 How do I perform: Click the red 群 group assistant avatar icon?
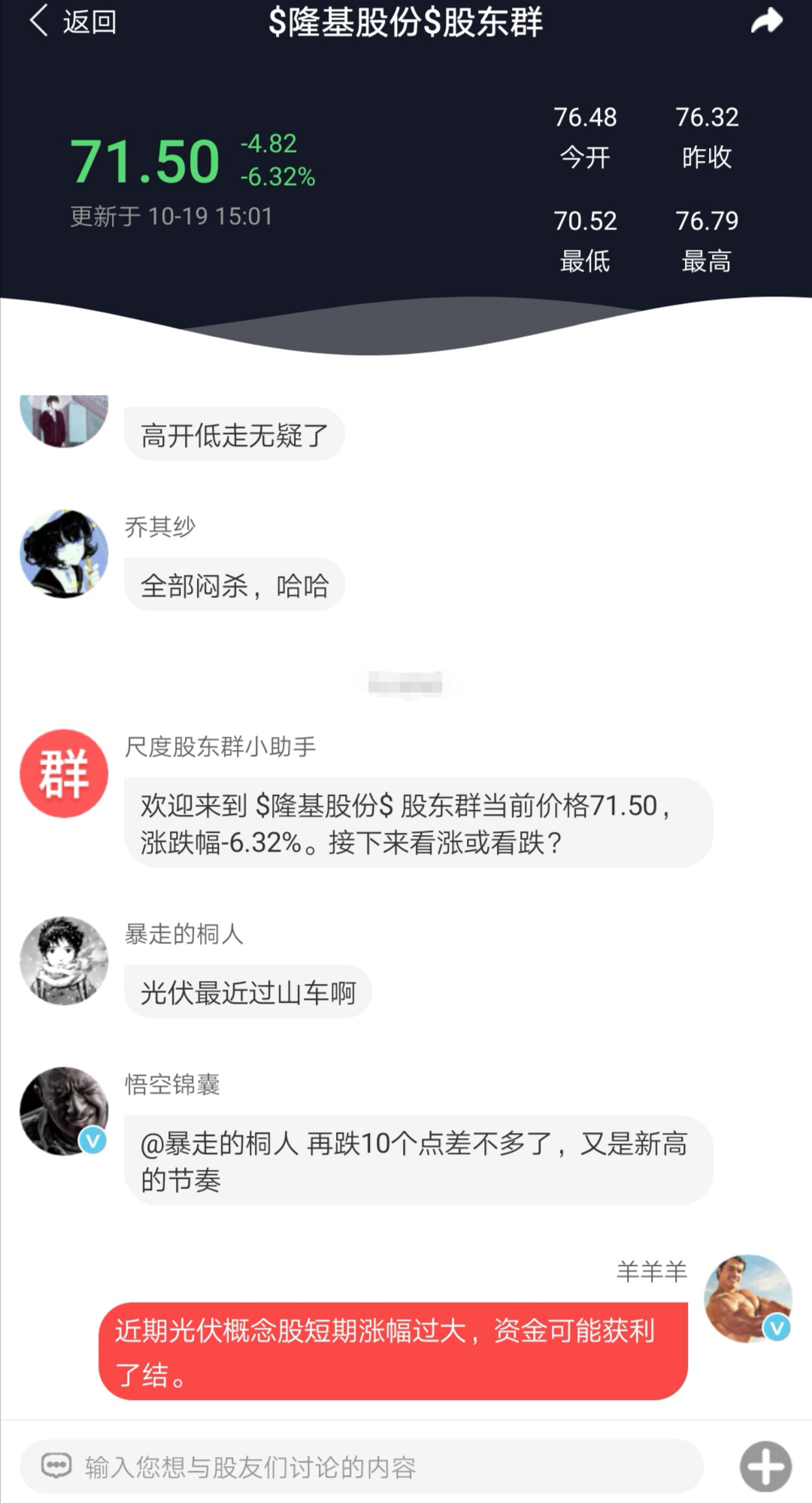pyautogui.click(x=63, y=772)
